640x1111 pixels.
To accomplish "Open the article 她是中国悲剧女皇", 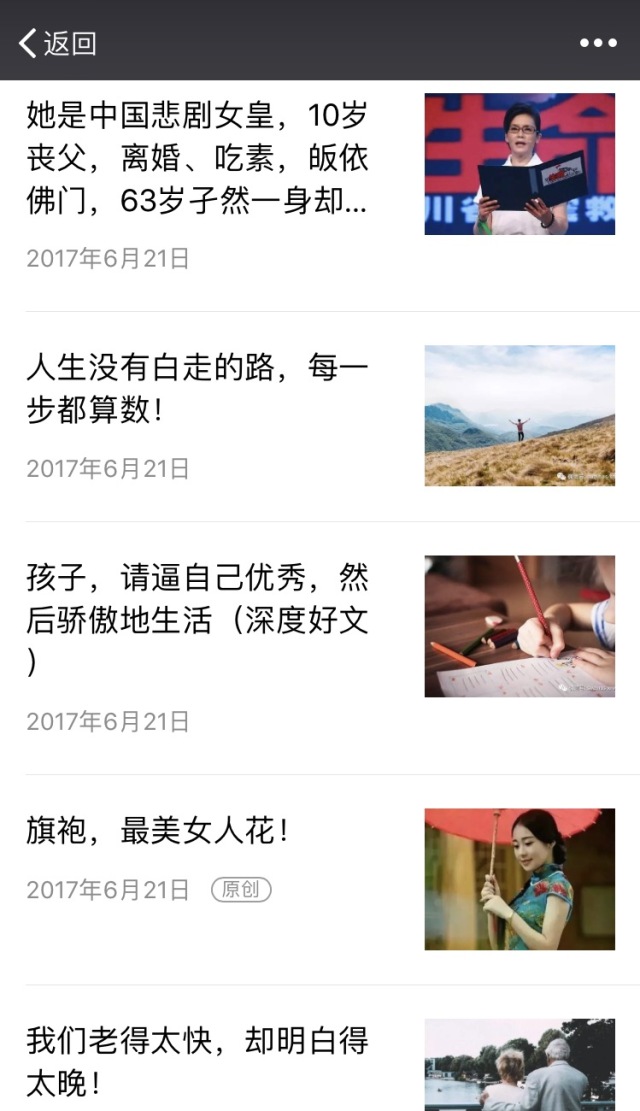I will pos(197,159).
